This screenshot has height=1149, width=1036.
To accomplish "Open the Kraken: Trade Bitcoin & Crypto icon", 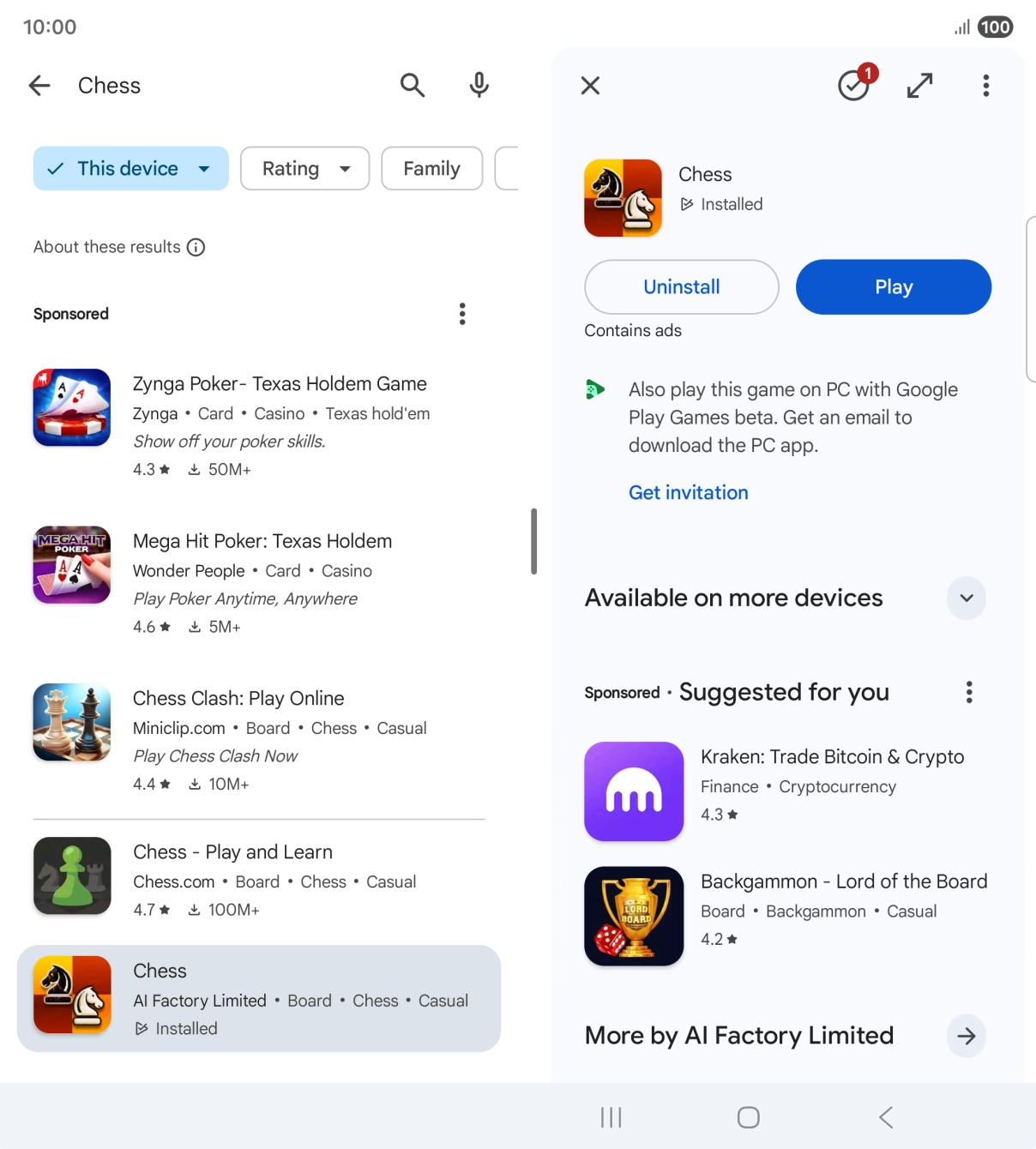I will pyautogui.click(x=634, y=791).
